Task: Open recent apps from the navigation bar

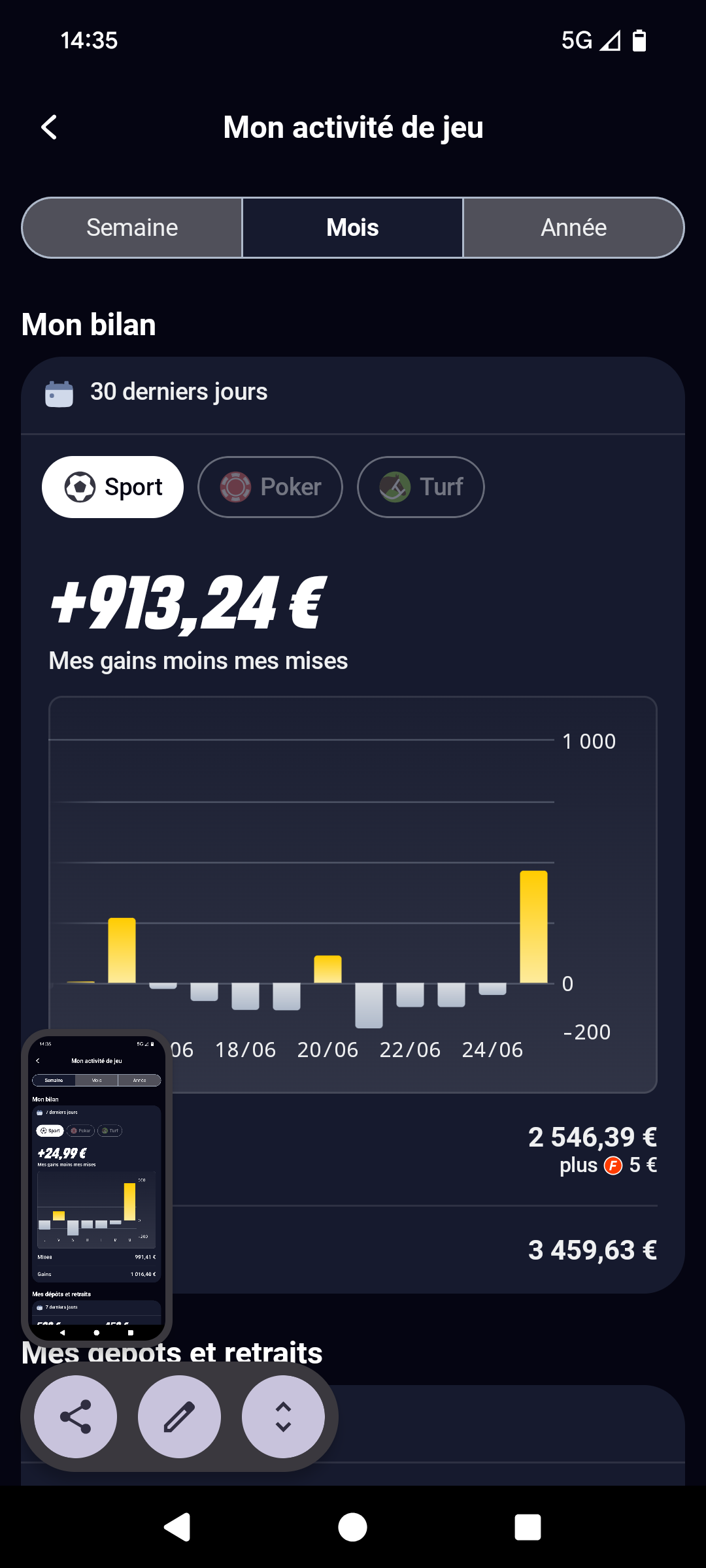Action: (x=528, y=1527)
